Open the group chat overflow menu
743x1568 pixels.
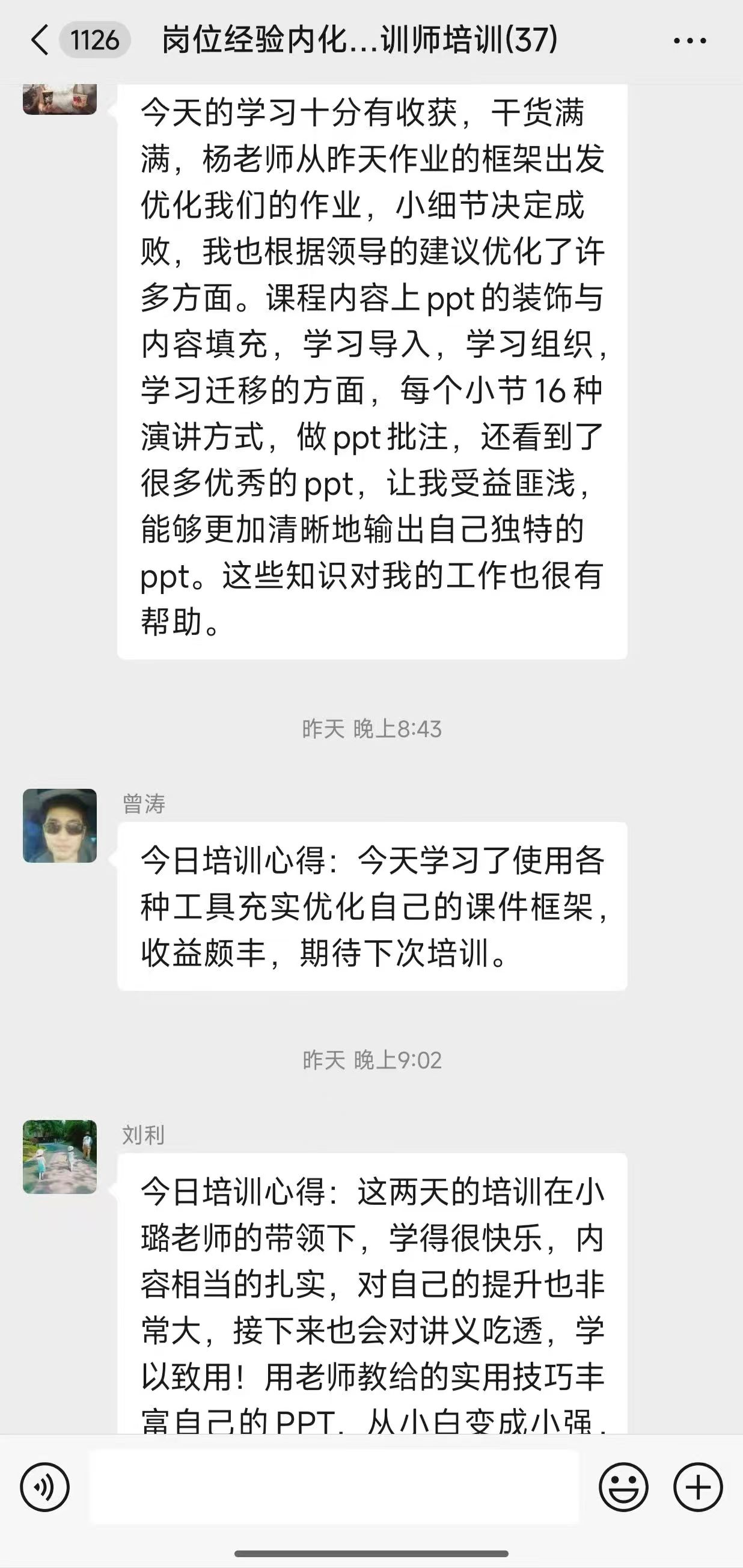coord(689,41)
